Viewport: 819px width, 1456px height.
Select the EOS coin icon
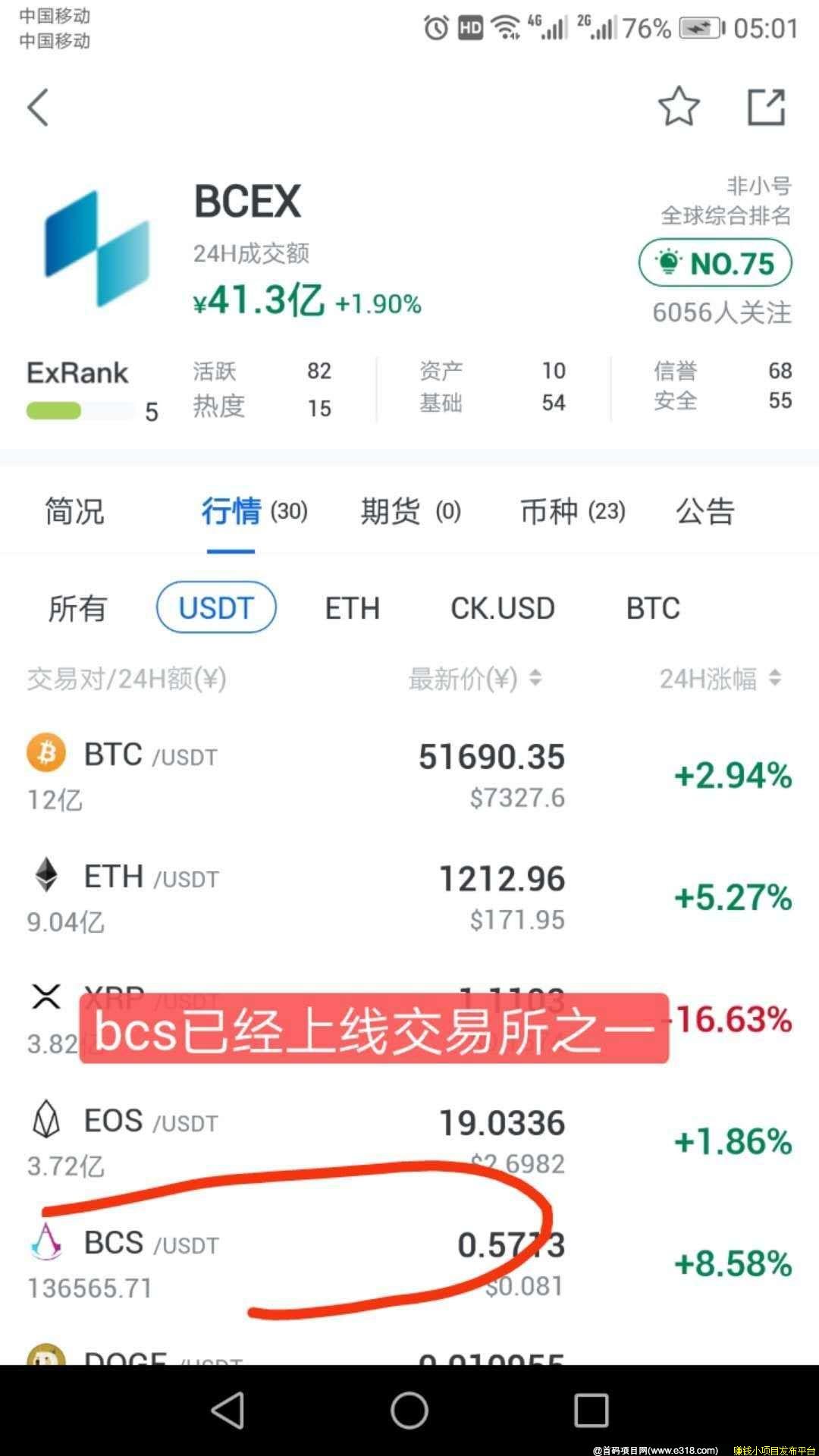pyautogui.click(x=45, y=1119)
